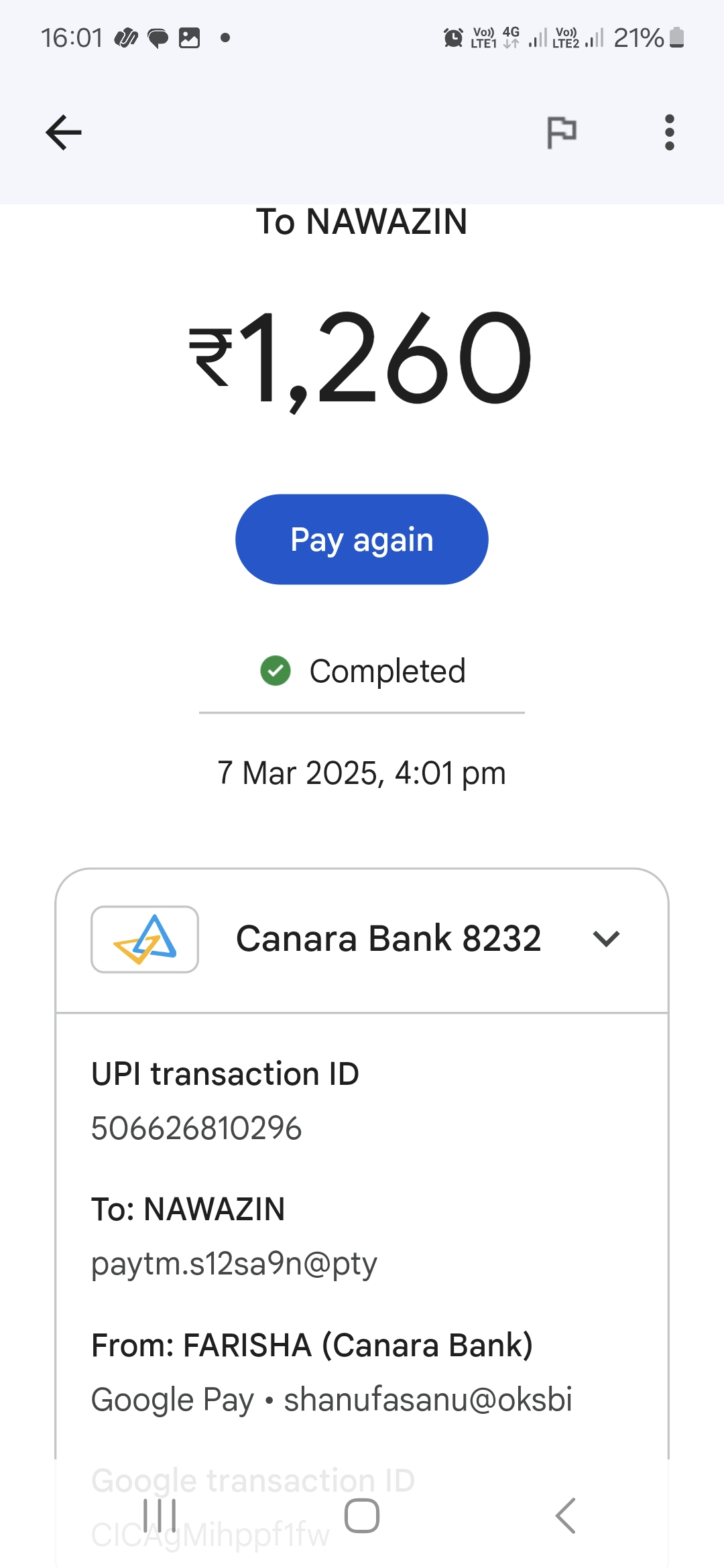Go back using the top-left arrow
The image size is (724, 1568).
64,132
